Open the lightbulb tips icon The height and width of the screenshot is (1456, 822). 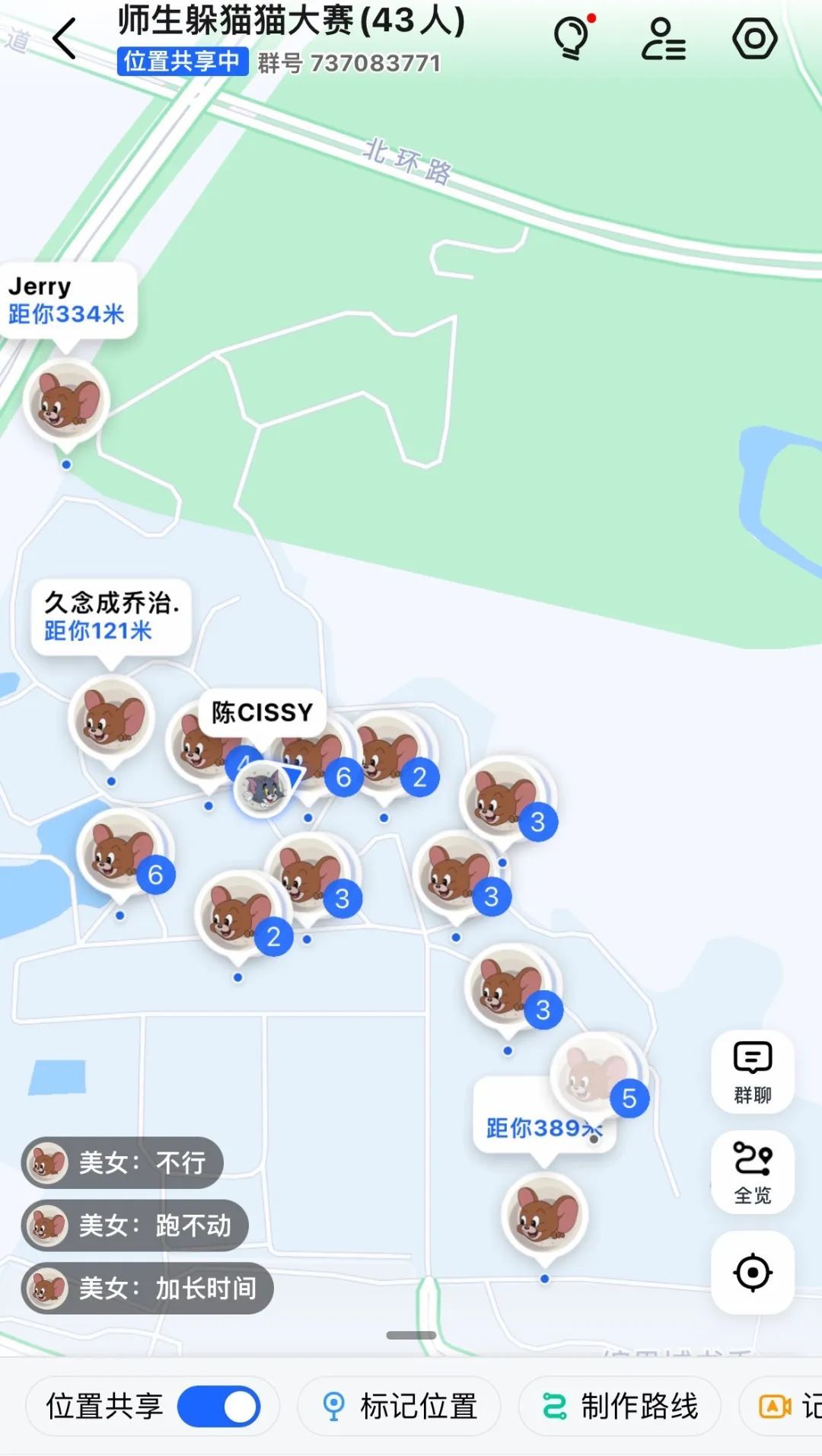pyautogui.click(x=572, y=38)
